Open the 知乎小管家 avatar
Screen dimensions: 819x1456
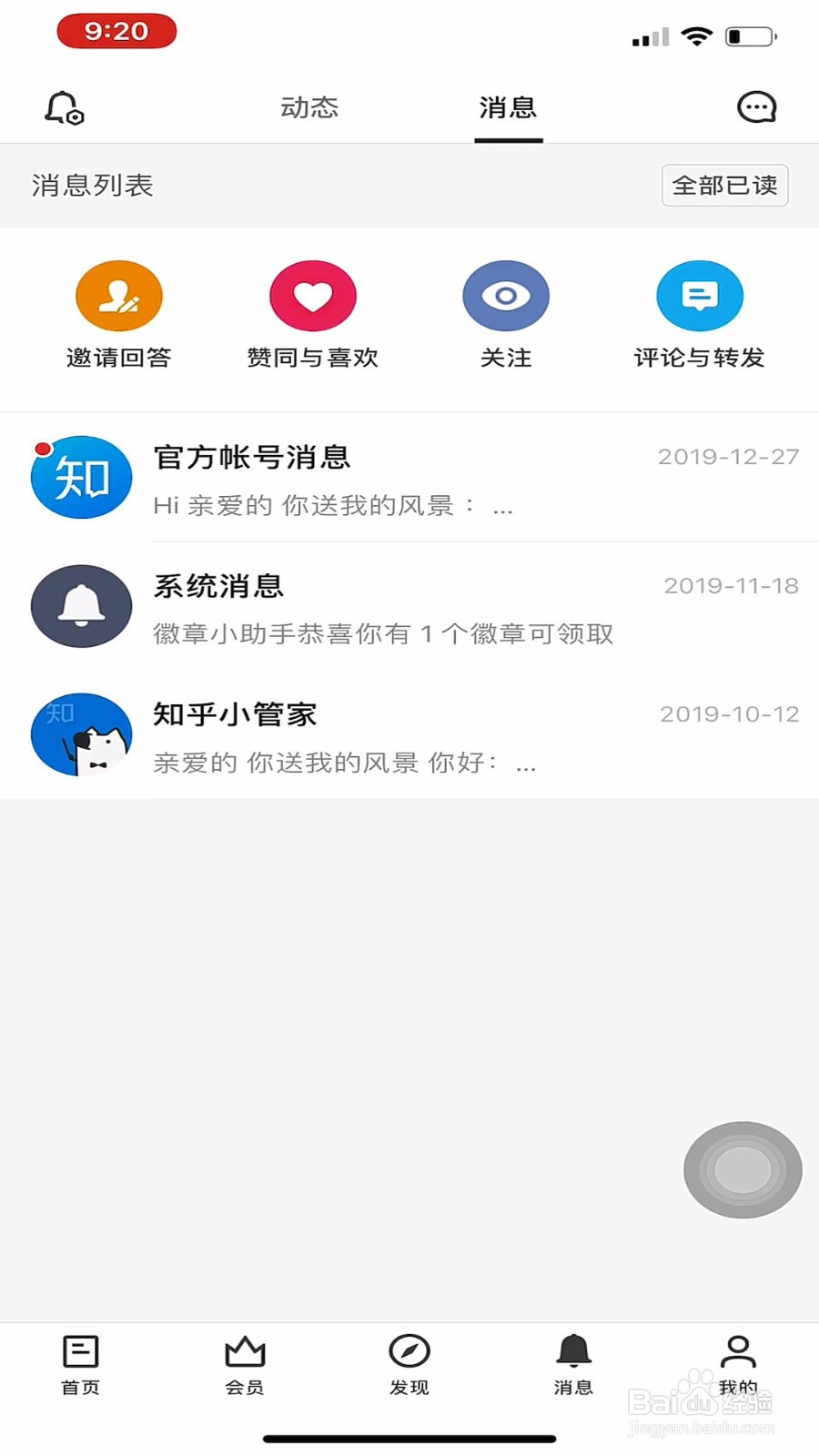click(x=81, y=734)
